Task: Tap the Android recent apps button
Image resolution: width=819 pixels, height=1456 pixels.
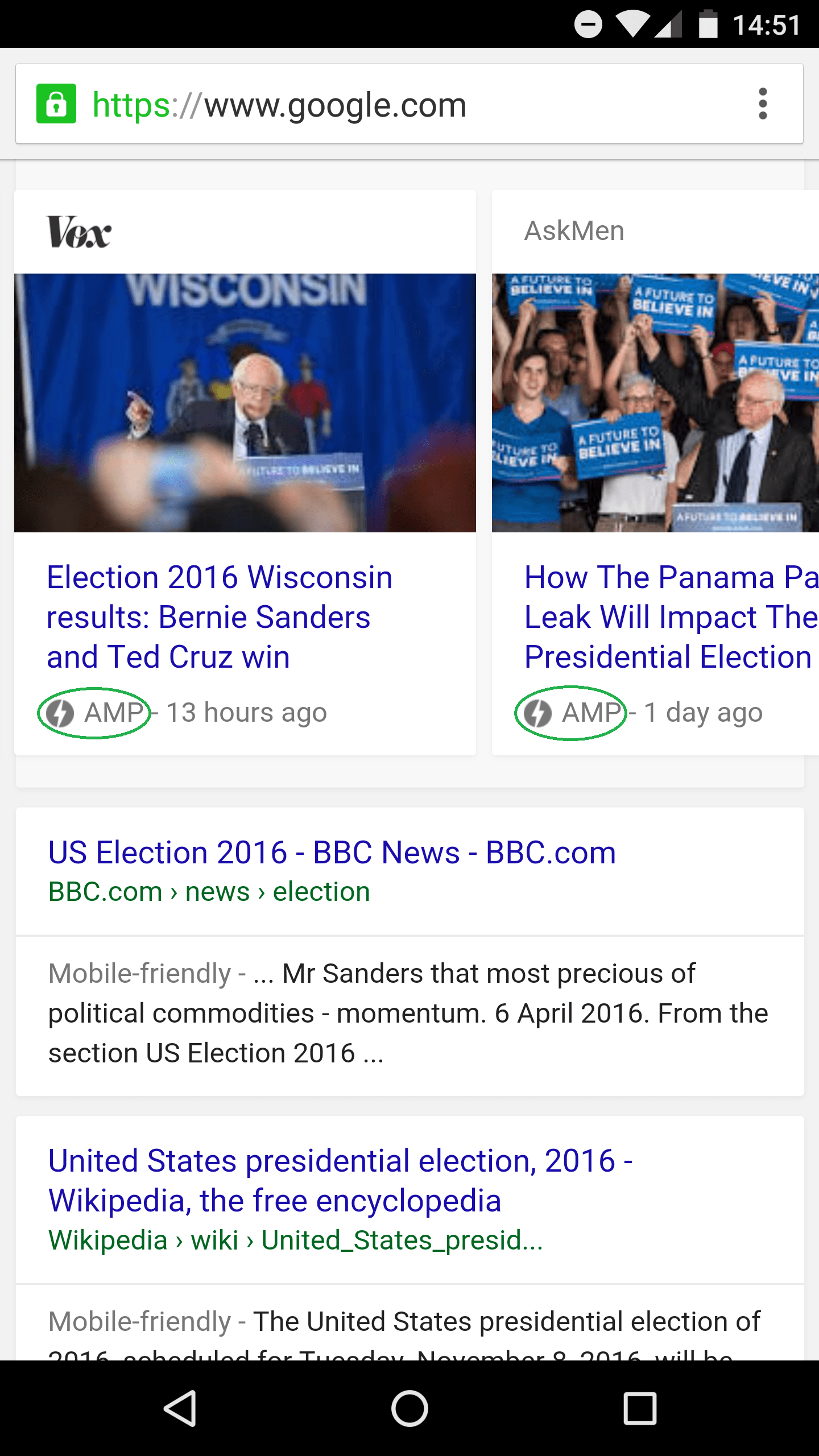Action: [x=639, y=1408]
